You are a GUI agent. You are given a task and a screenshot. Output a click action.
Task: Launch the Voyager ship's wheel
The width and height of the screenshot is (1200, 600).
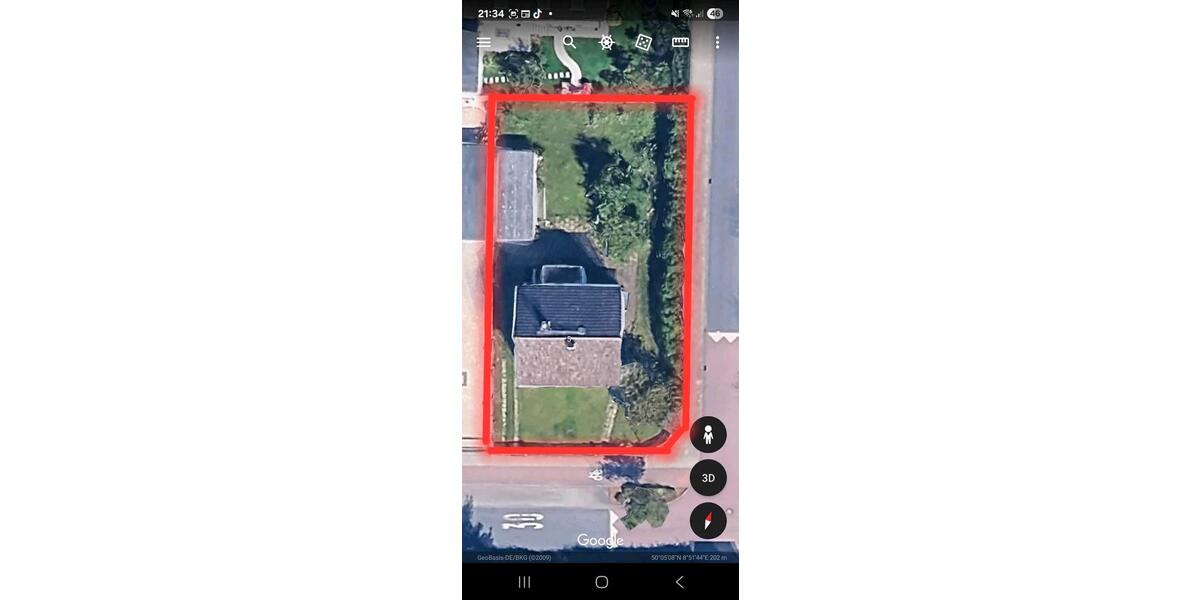606,42
